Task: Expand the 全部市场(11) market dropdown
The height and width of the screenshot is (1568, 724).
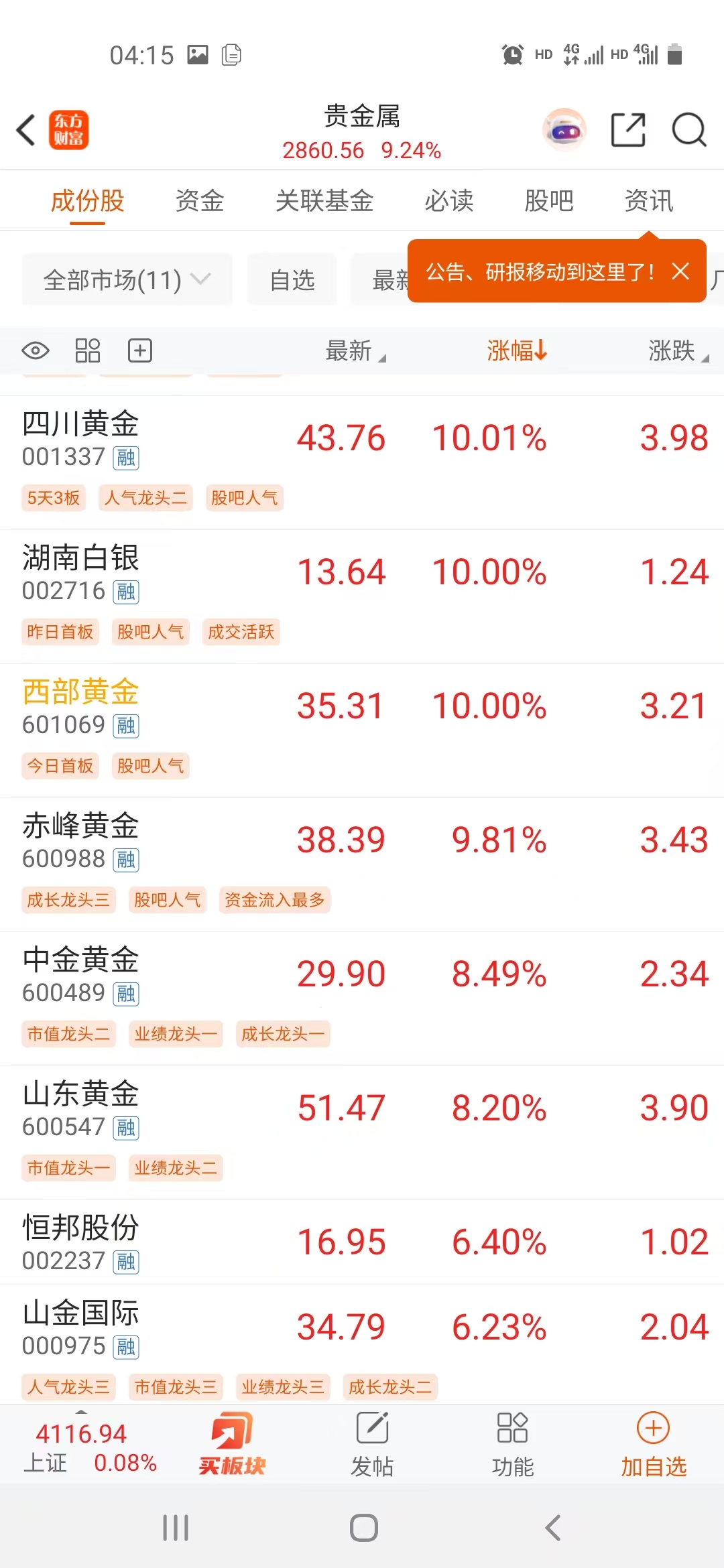Action: pos(126,279)
